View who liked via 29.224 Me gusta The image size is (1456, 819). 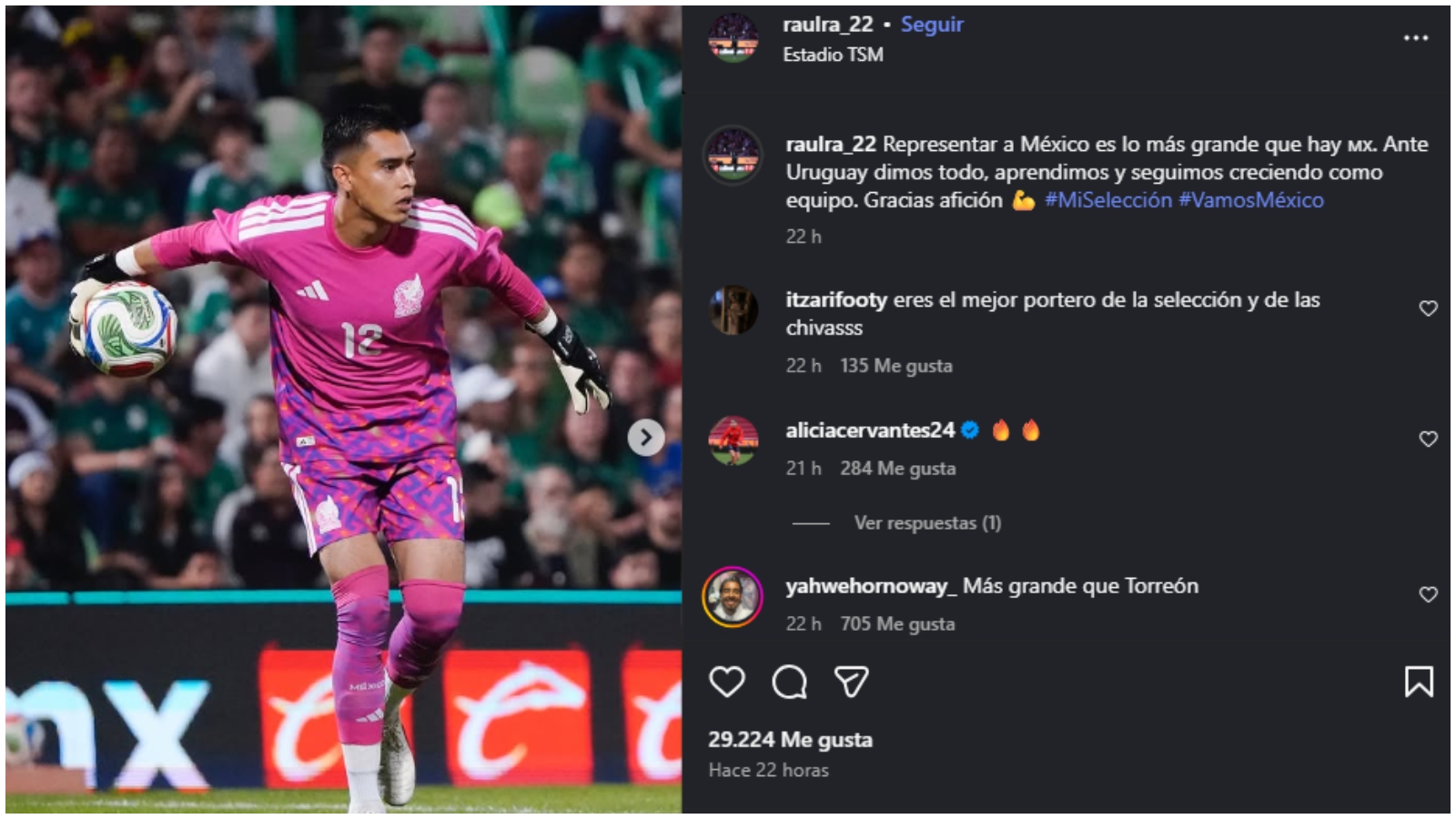(790, 739)
